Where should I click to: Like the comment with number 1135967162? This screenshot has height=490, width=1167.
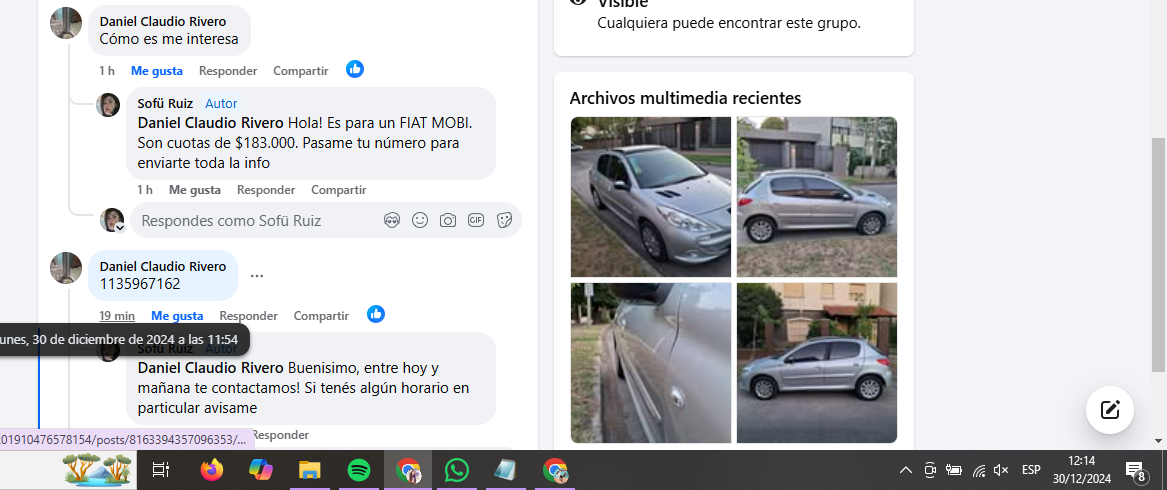(177, 316)
